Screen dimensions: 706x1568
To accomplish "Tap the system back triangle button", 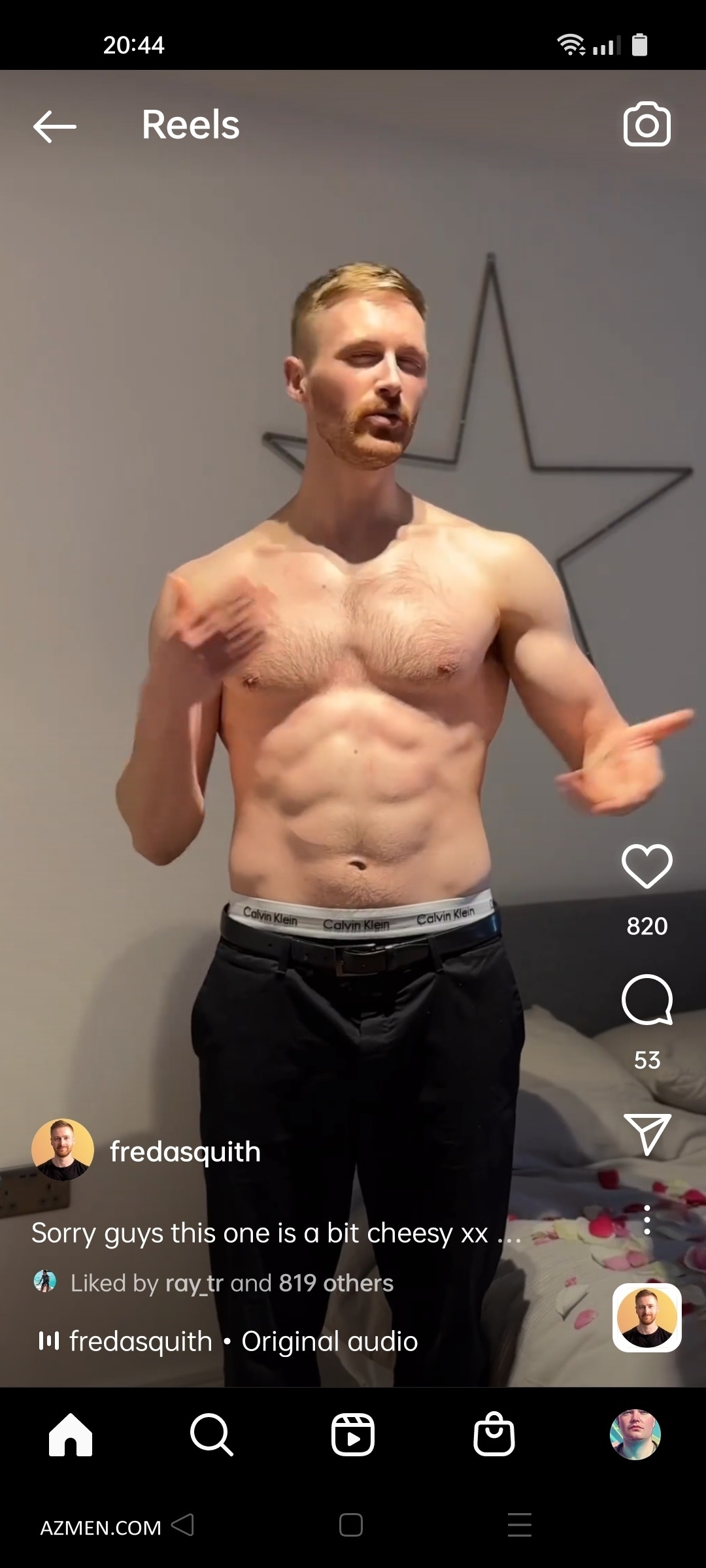I will pyautogui.click(x=182, y=1525).
